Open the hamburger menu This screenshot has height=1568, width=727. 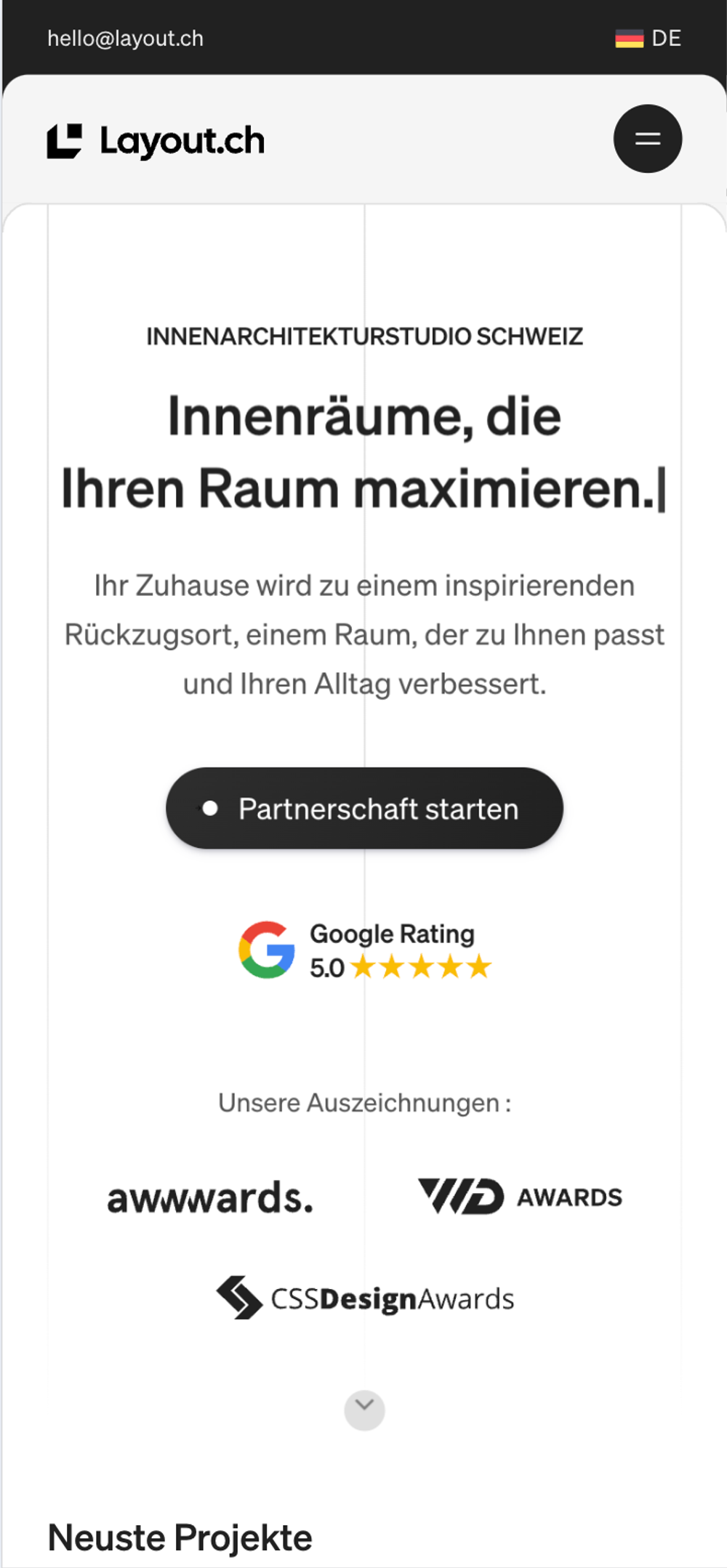click(647, 139)
